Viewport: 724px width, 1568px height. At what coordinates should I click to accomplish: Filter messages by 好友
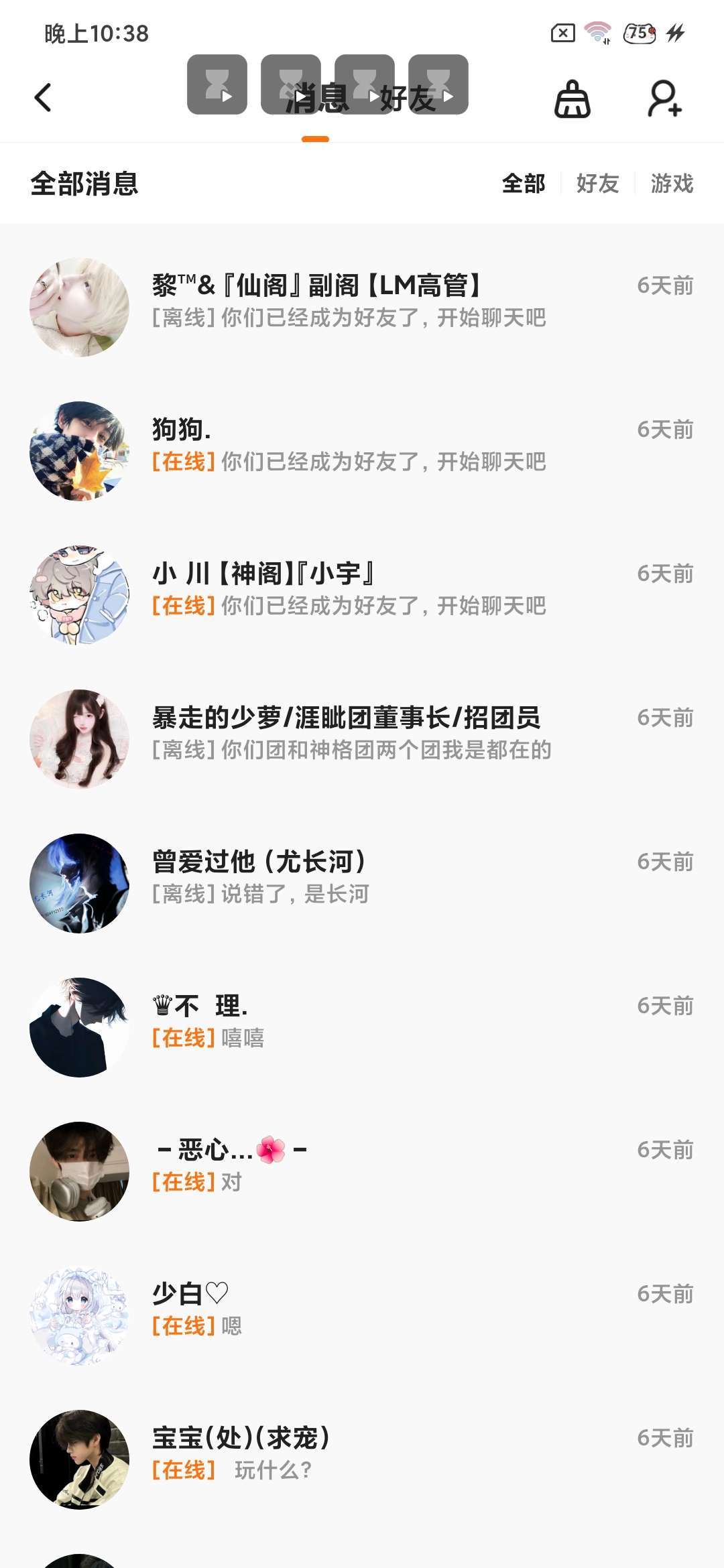pyautogui.click(x=597, y=184)
